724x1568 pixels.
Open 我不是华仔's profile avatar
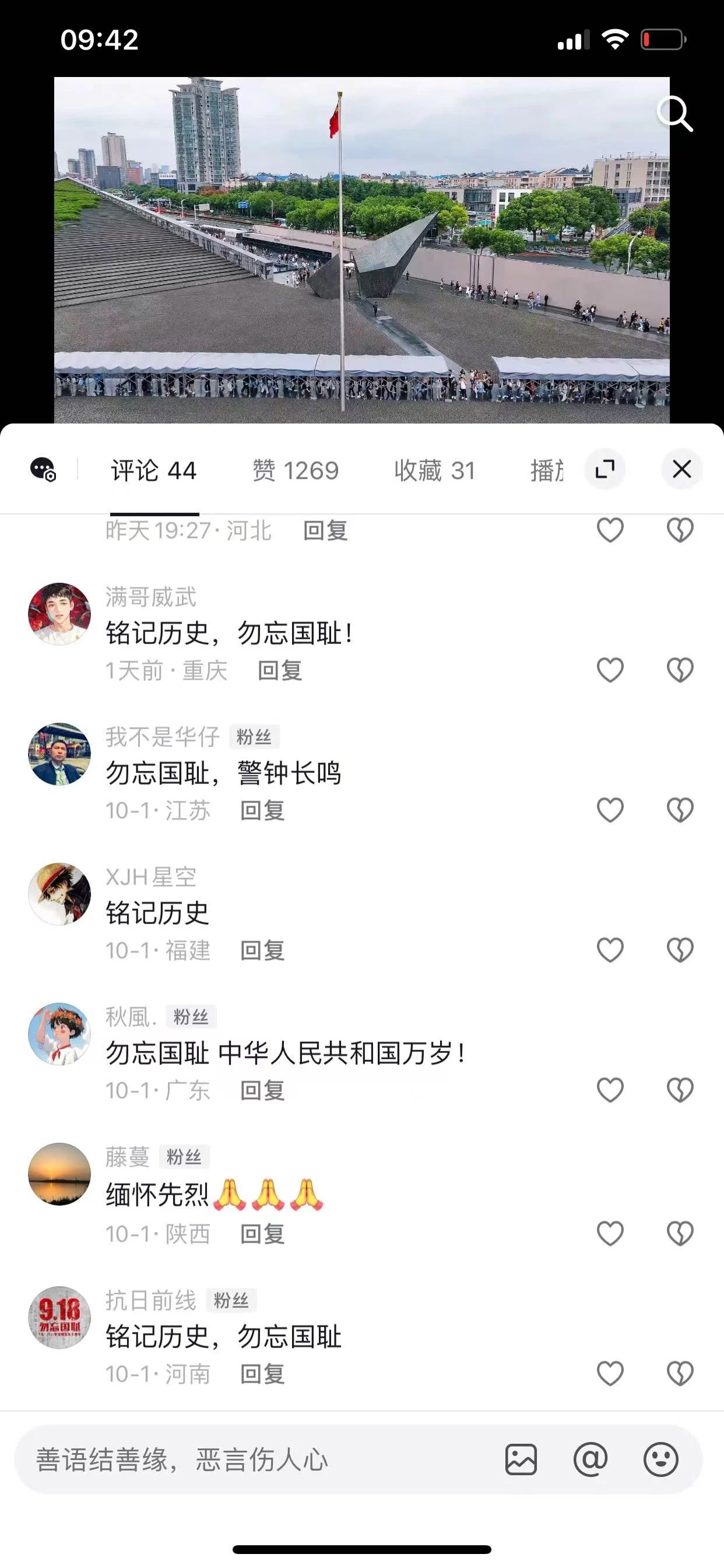pyautogui.click(x=59, y=754)
